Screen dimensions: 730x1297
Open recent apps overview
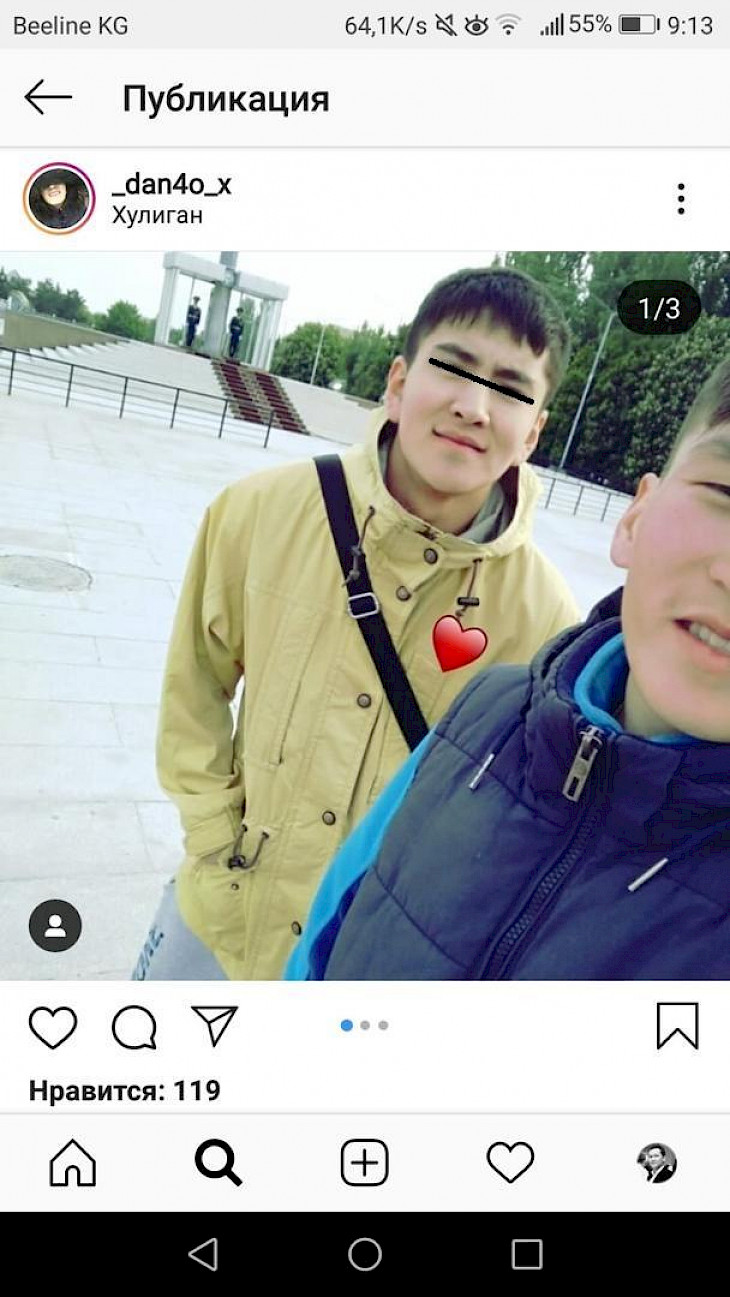click(x=526, y=1254)
